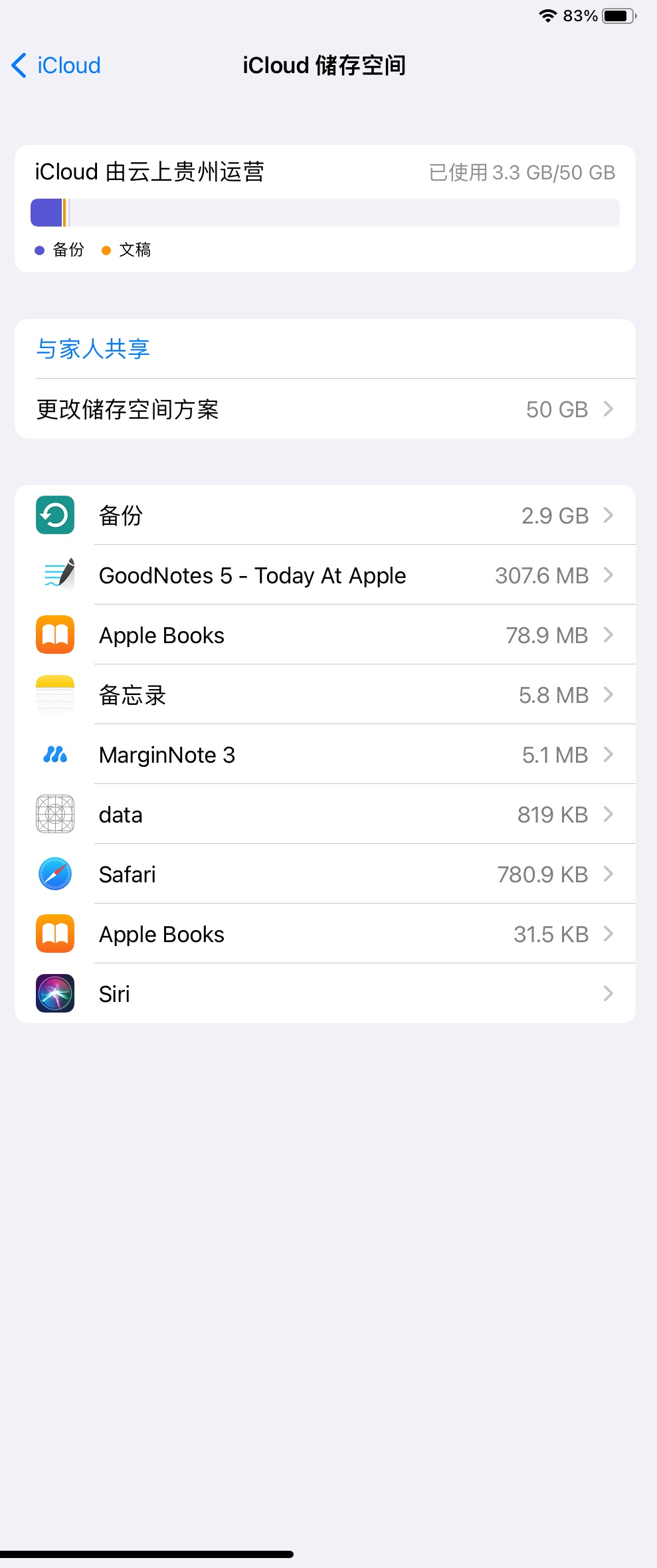Go back to the iCloud settings page

(56, 66)
